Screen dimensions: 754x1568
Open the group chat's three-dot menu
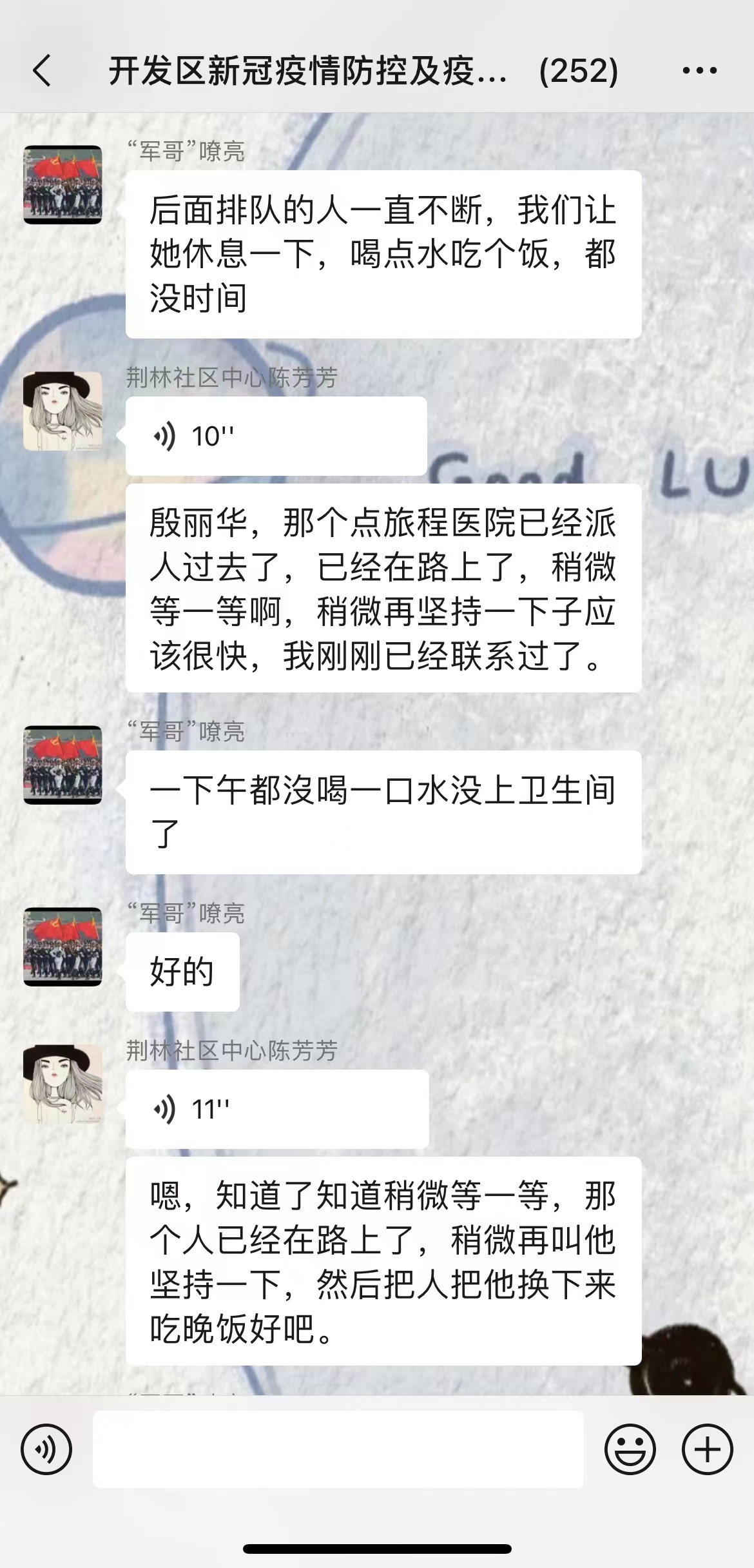click(699, 70)
